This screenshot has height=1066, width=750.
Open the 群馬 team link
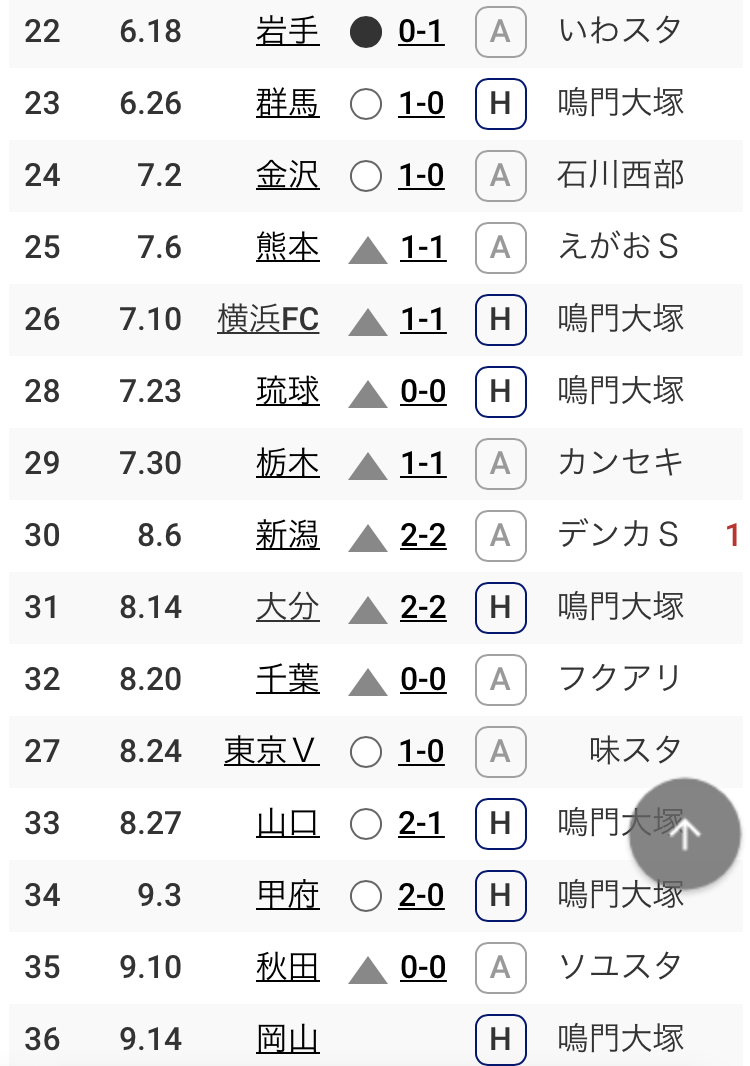(x=288, y=103)
